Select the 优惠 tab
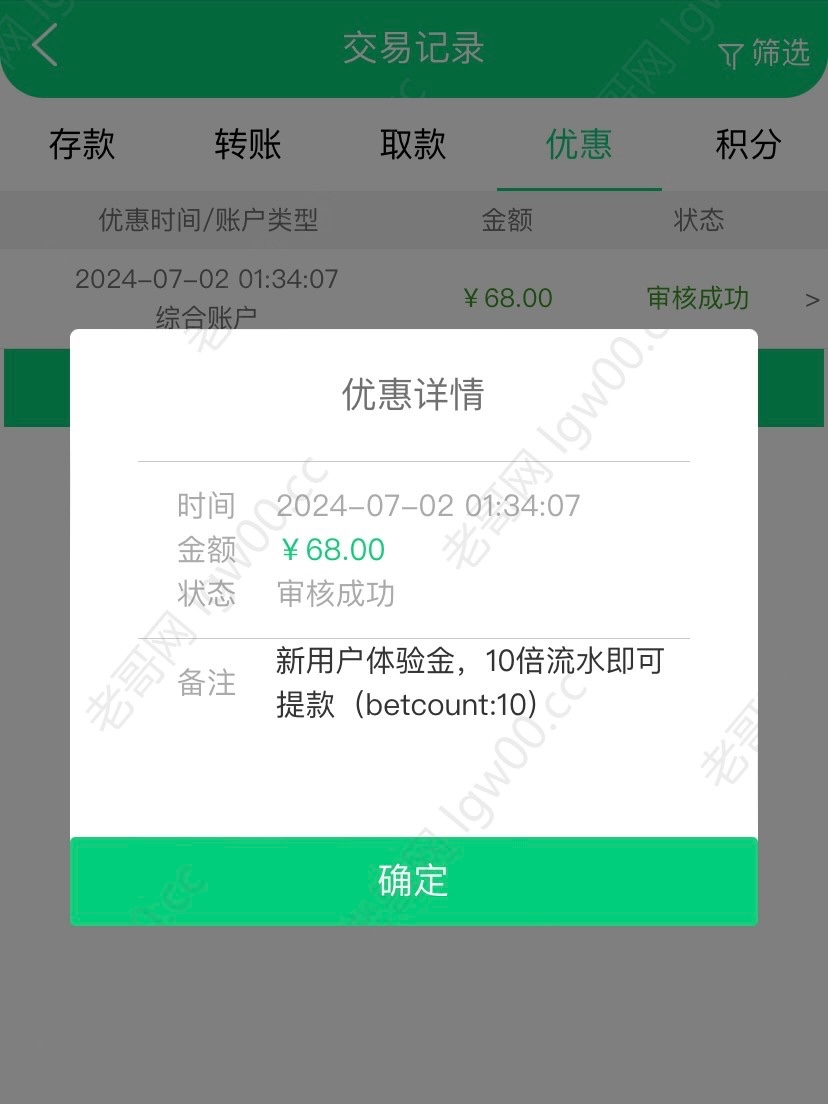This screenshot has height=1104, width=828. 579,145
